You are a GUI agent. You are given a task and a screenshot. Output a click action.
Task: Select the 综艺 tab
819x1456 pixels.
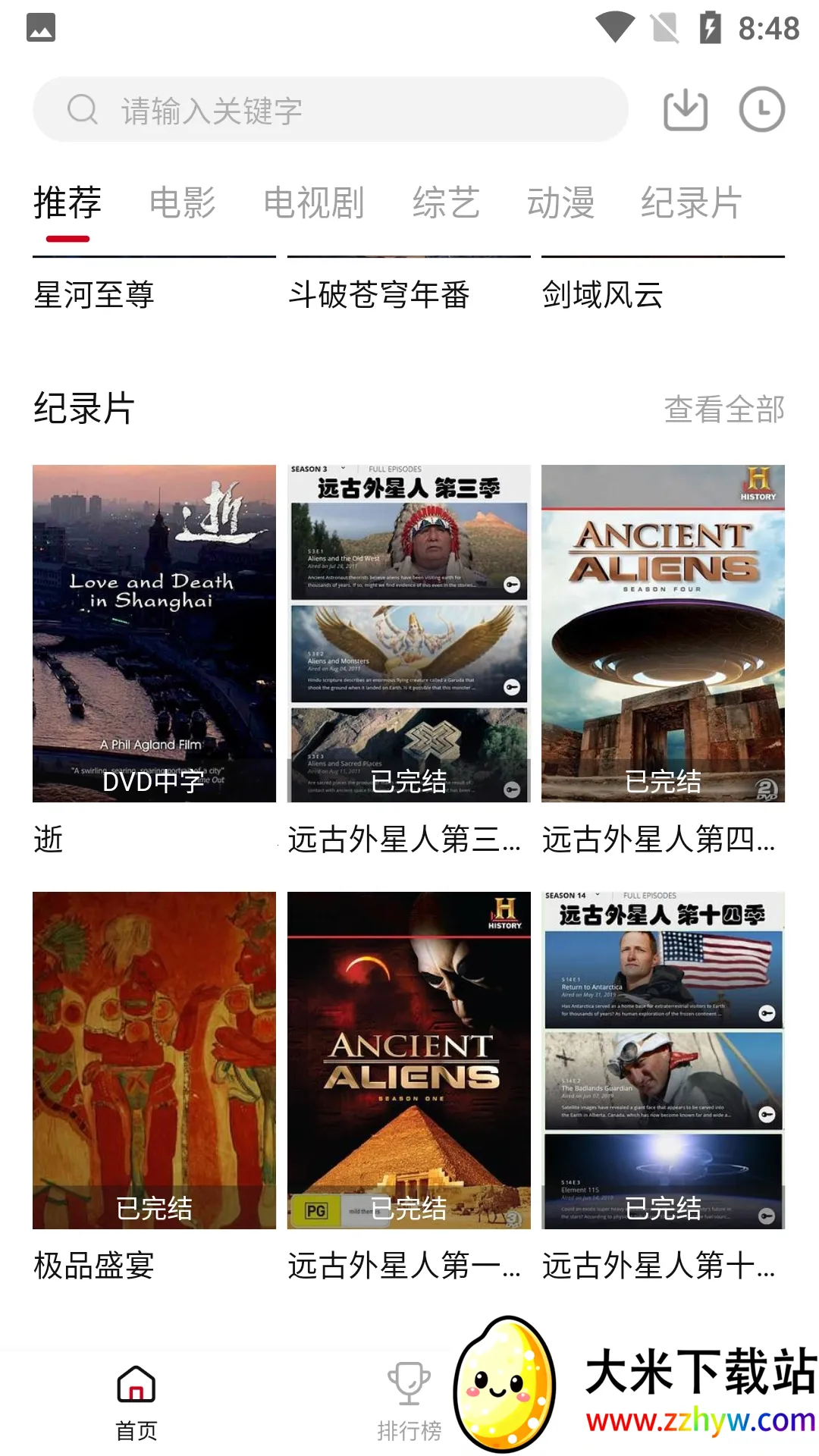tap(446, 203)
